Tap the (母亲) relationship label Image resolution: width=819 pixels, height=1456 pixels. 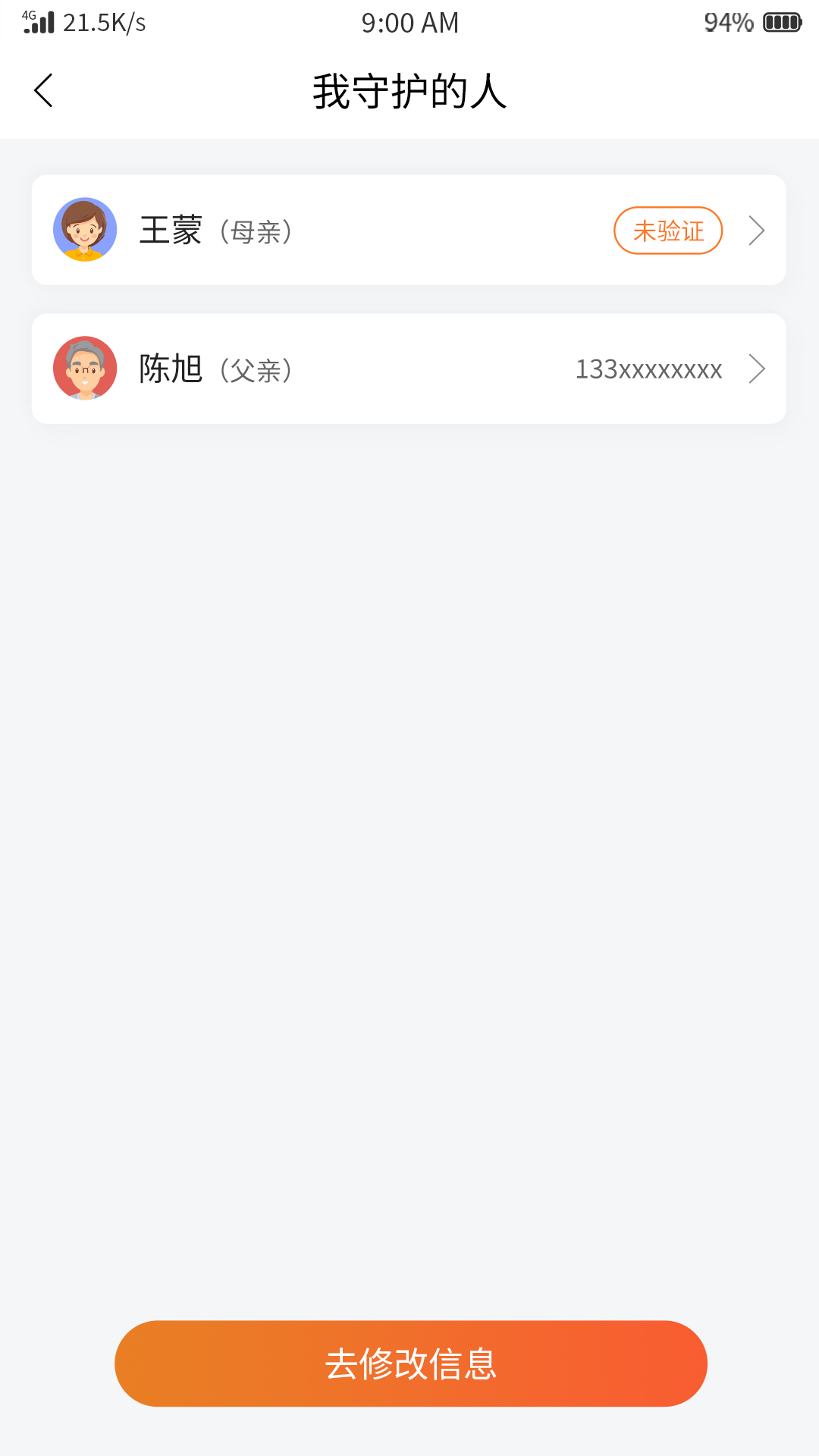click(x=256, y=232)
